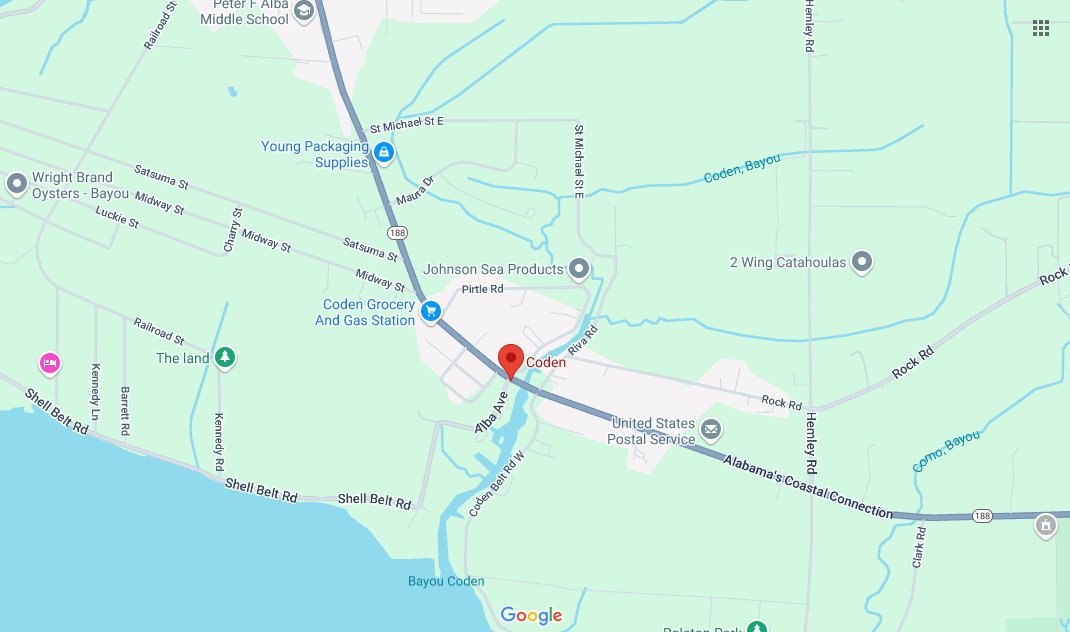The image size is (1070, 632).
Task: Open Johnson Sea Products place marker
Action: point(579,268)
